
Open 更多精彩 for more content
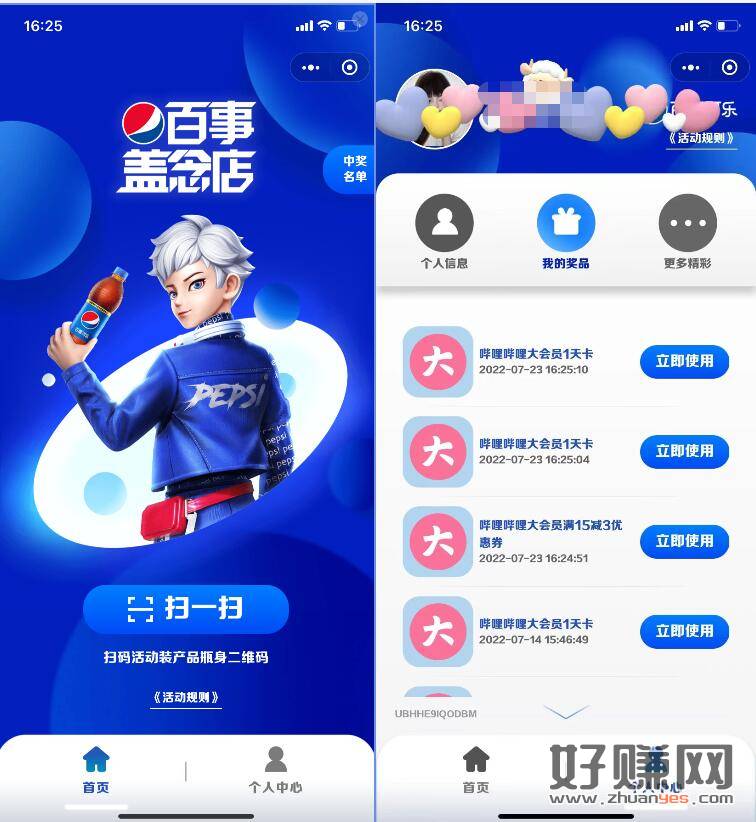(x=687, y=232)
